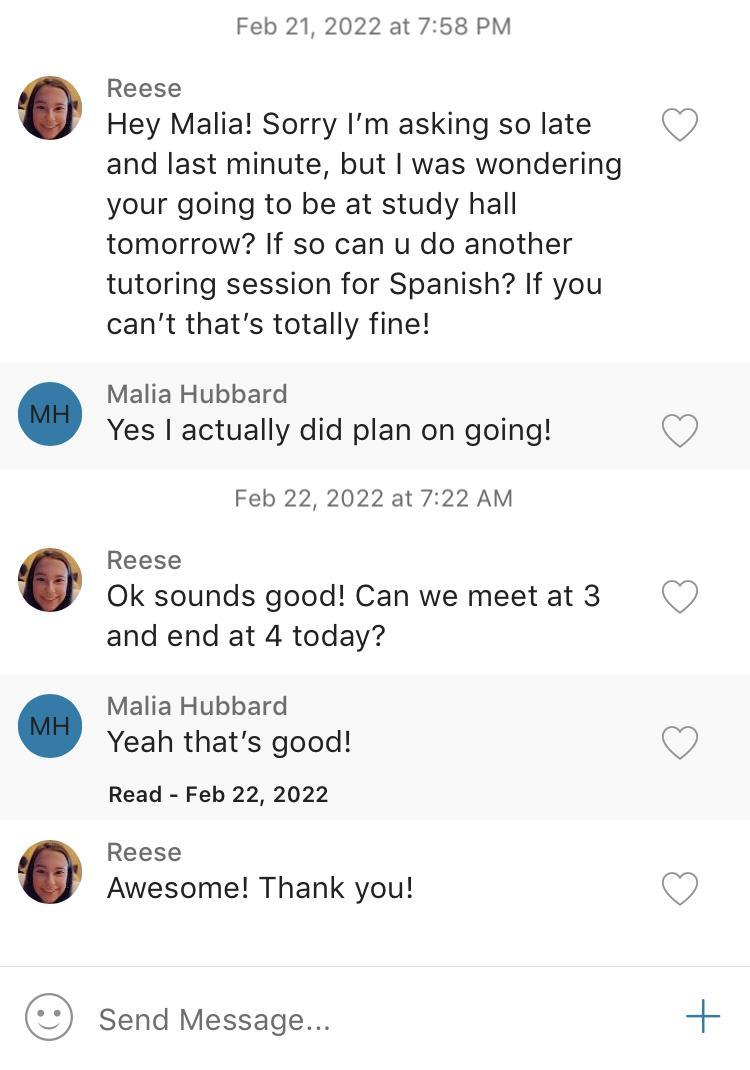Like Reese's message asking about Spanish tutoring
750x1070 pixels.
click(680, 125)
